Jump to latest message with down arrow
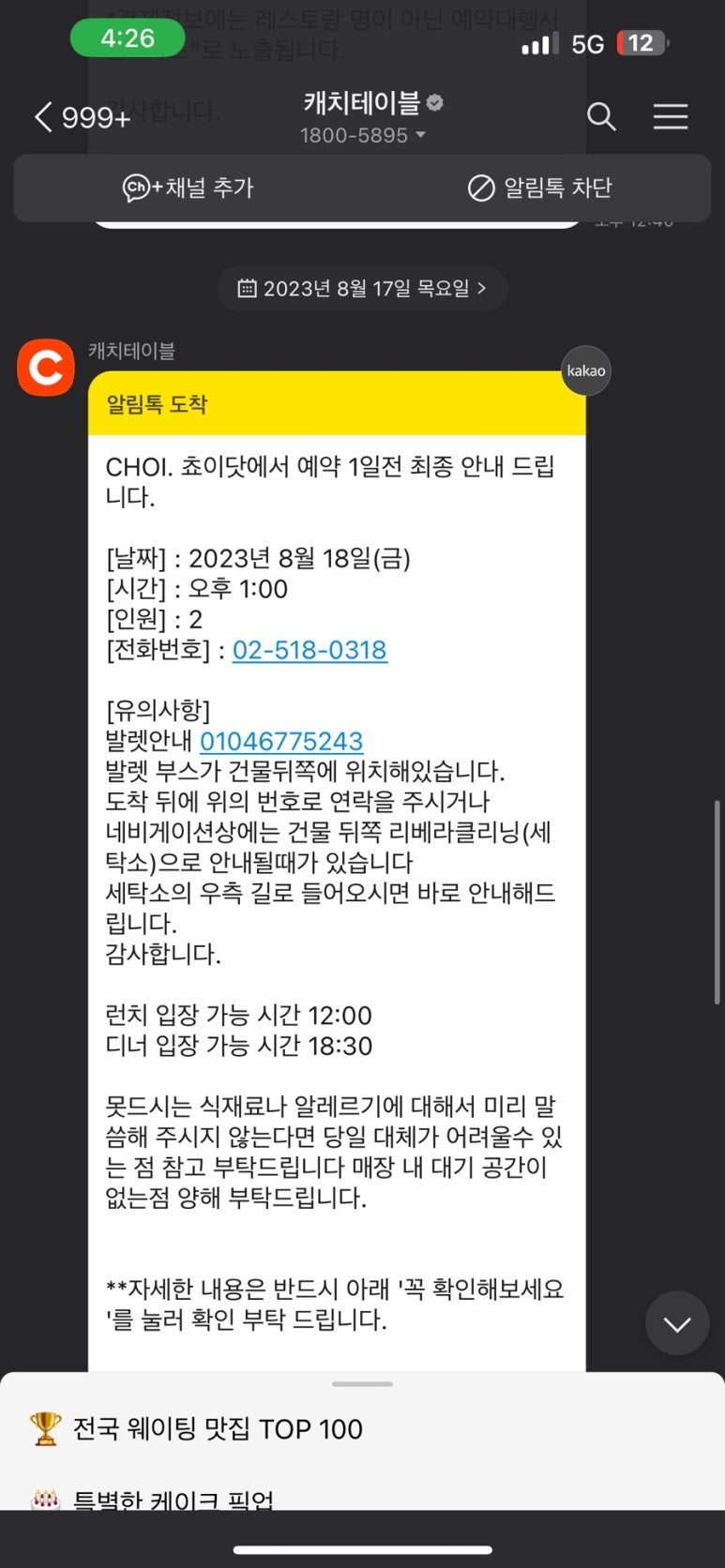Screen dimensions: 725x1568 [676, 1323]
